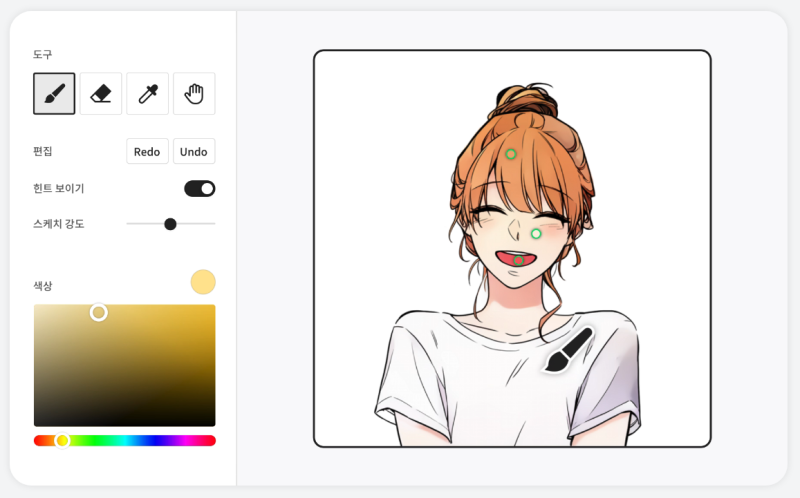Select the eraser tool
Viewport: 800px width, 498px height.
tap(101, 94)
